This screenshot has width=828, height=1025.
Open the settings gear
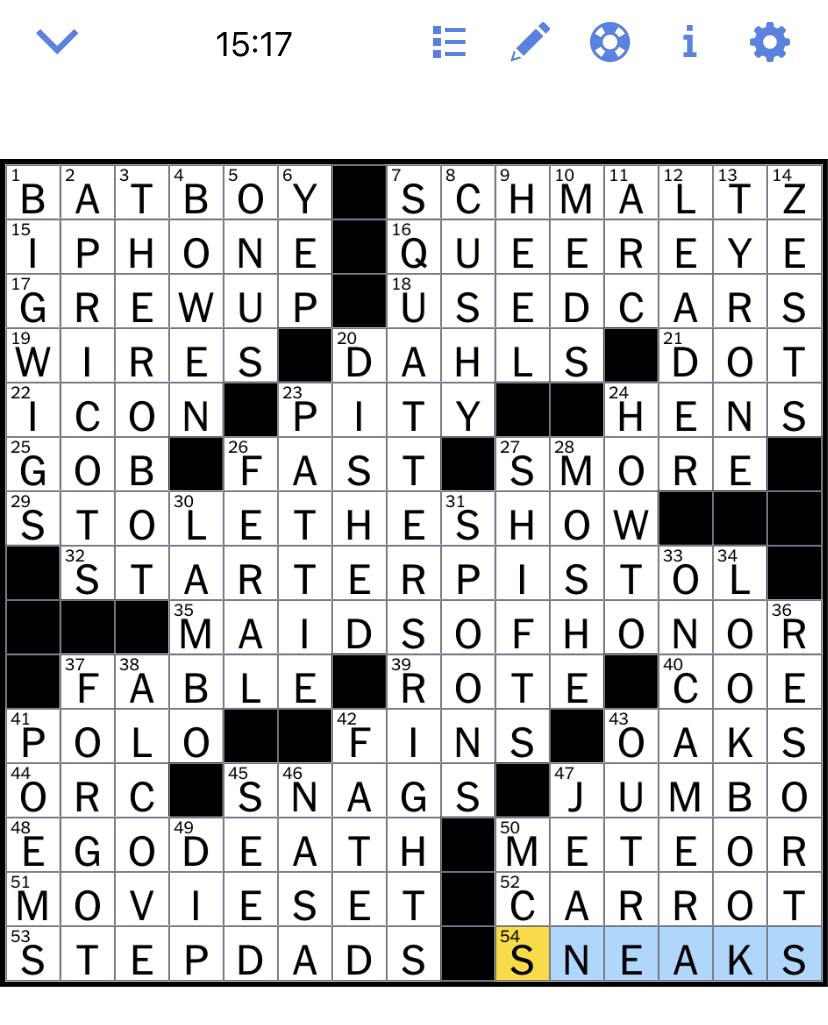(770, 42)
